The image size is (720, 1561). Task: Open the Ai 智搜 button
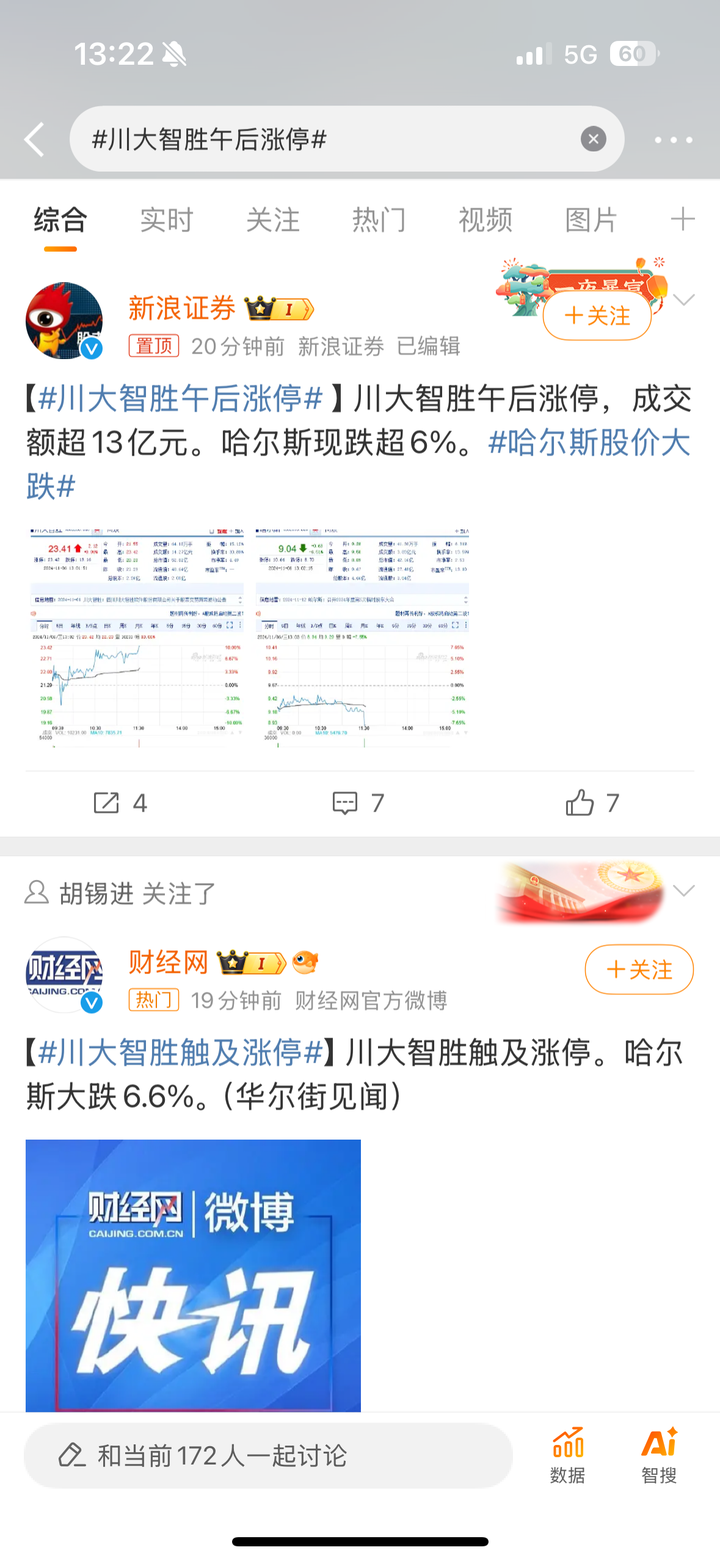click(659, 1456)
